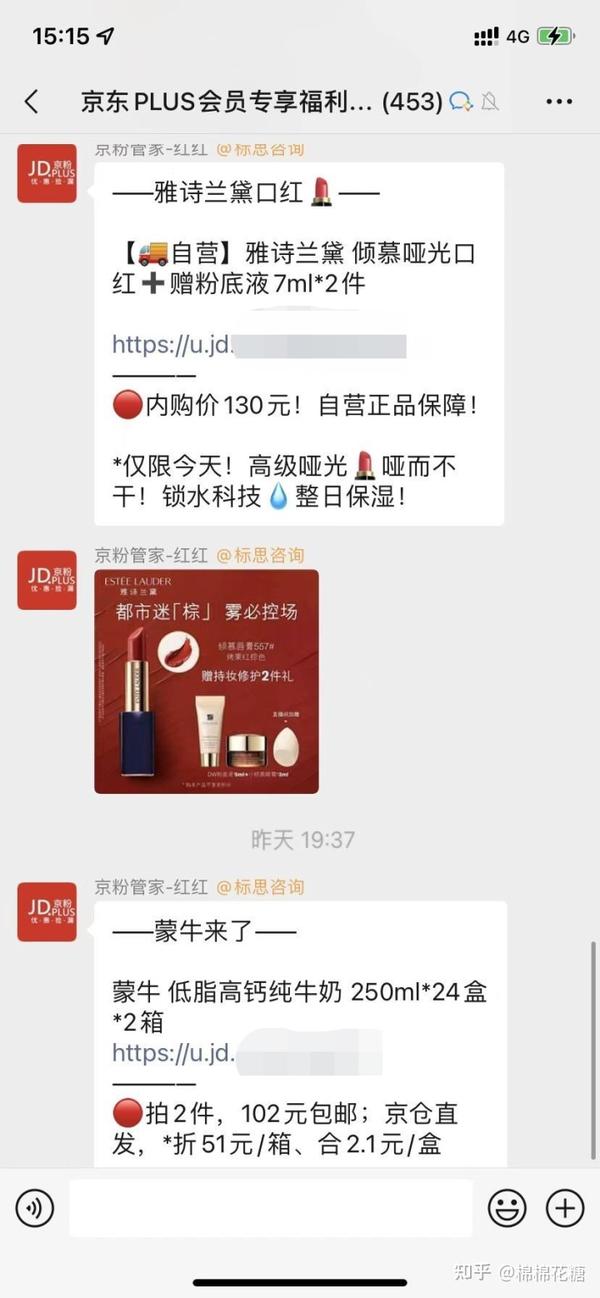Switch to voice message input
The height and width of the screenshot is (1298, 600).
click(35, 1209)
